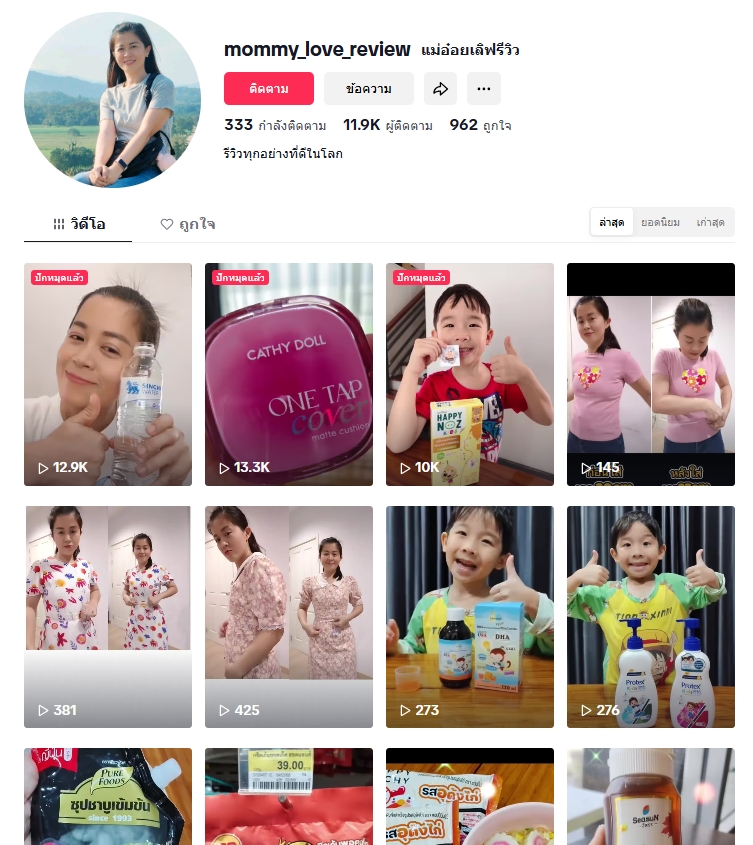Open the Protex bottles video with 276 views

(651, 616)
